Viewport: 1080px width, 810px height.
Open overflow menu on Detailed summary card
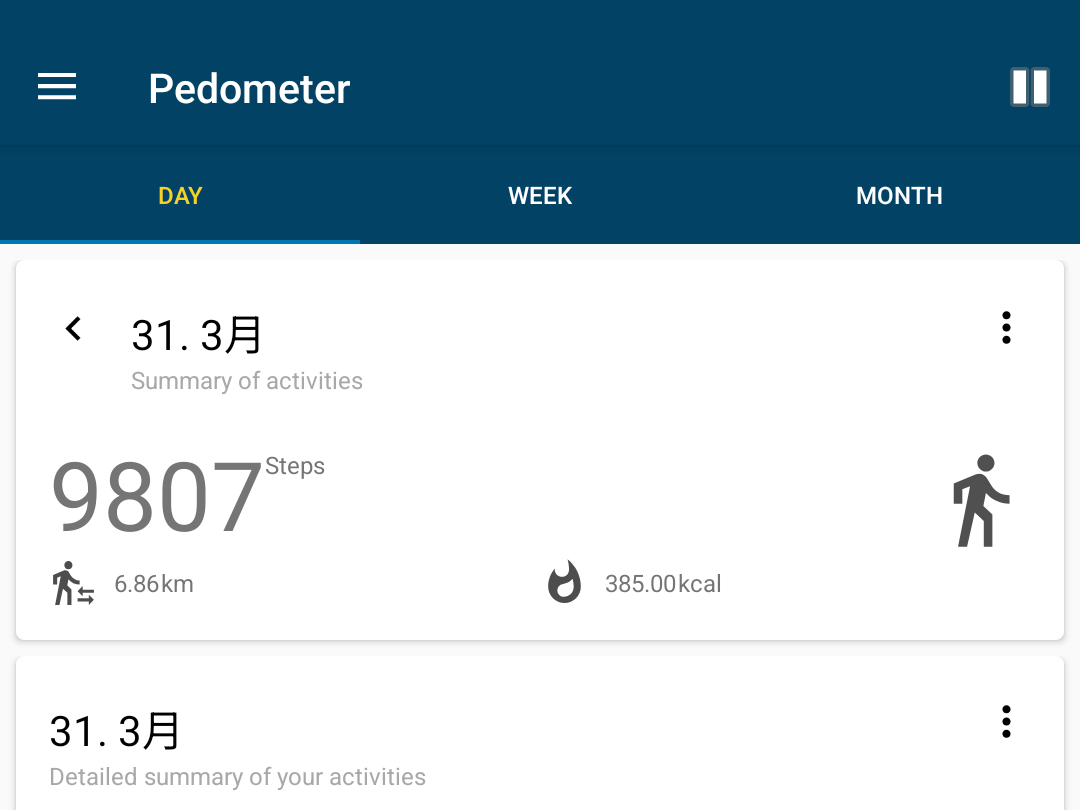click(x=1006, y=722)
